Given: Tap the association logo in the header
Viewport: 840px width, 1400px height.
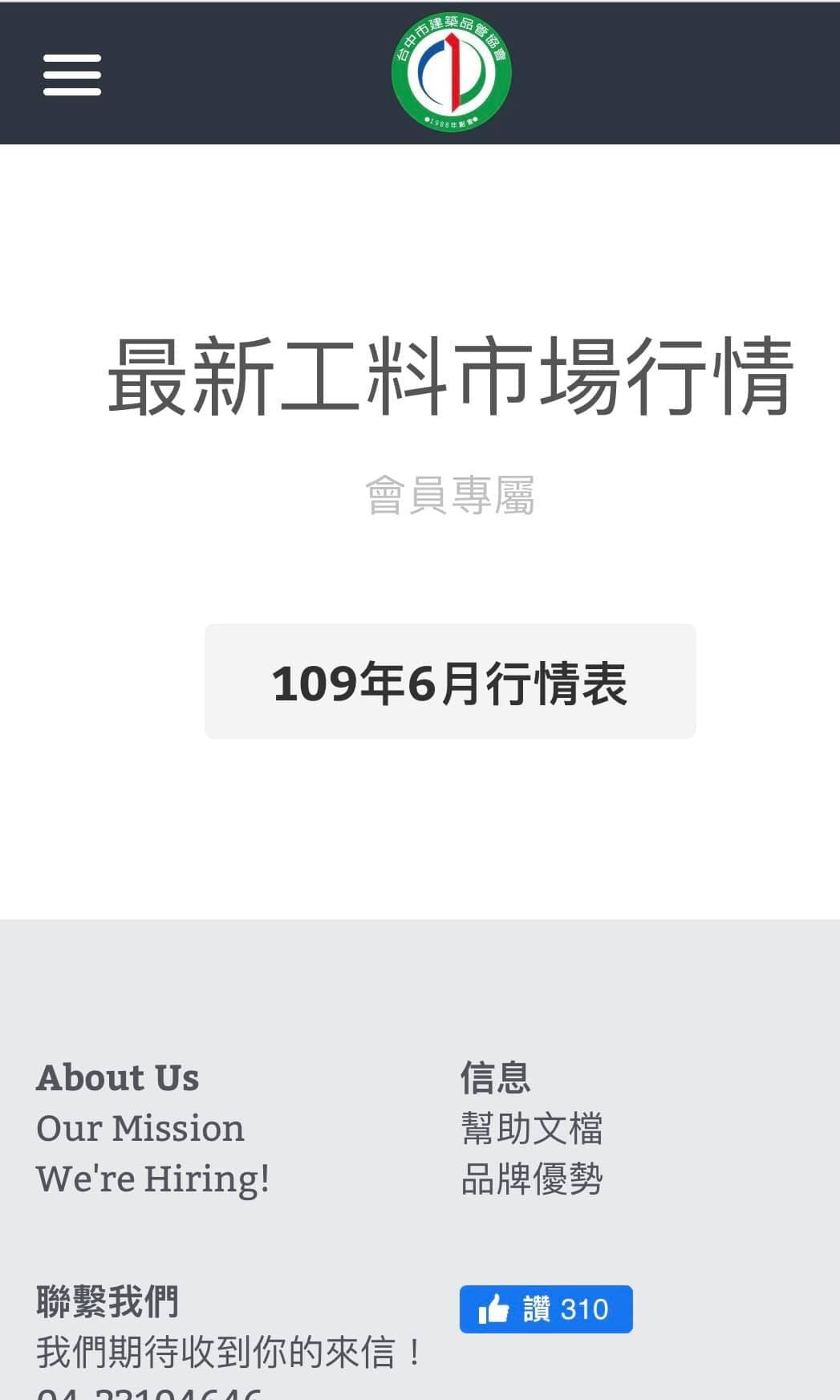Looking at the screenshot, I should tap(451, 72).
